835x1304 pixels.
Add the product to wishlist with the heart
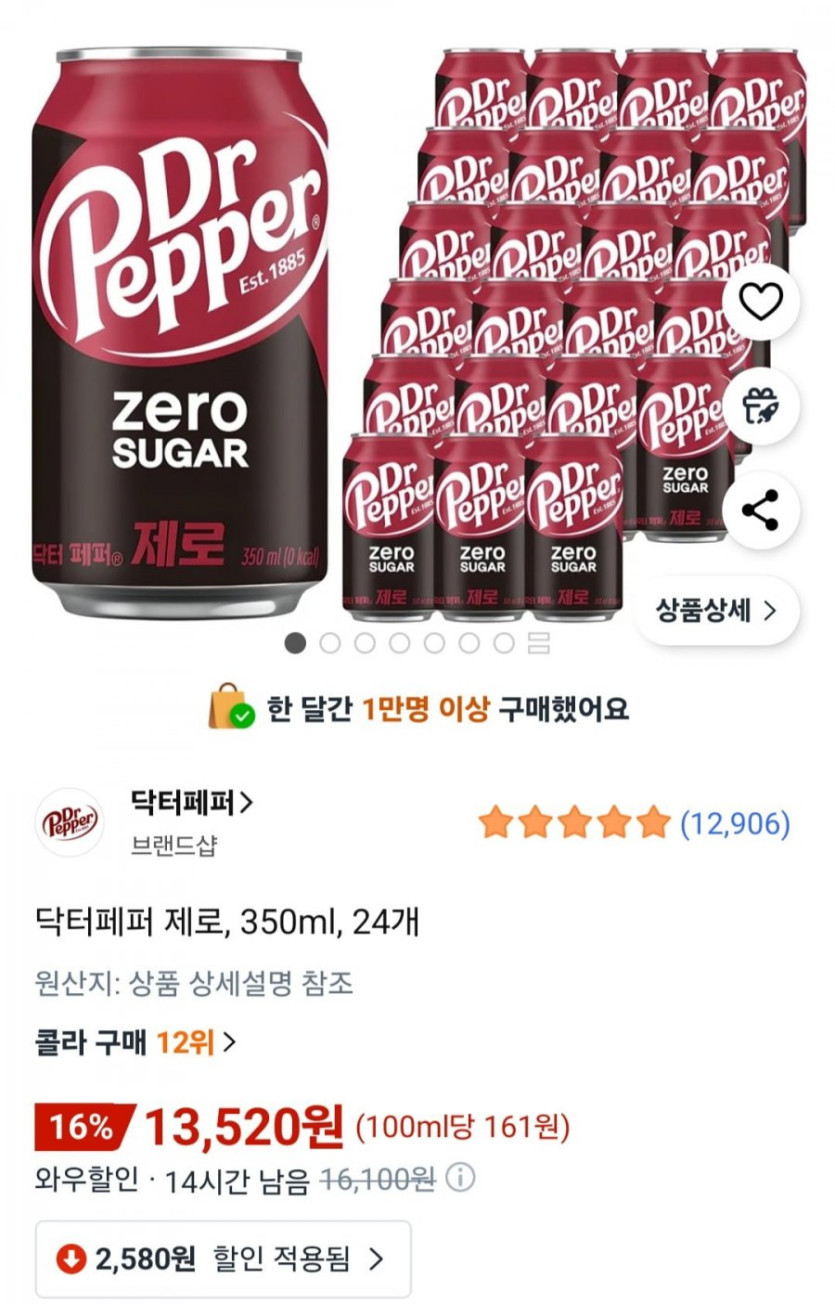[x=761, y=301]
